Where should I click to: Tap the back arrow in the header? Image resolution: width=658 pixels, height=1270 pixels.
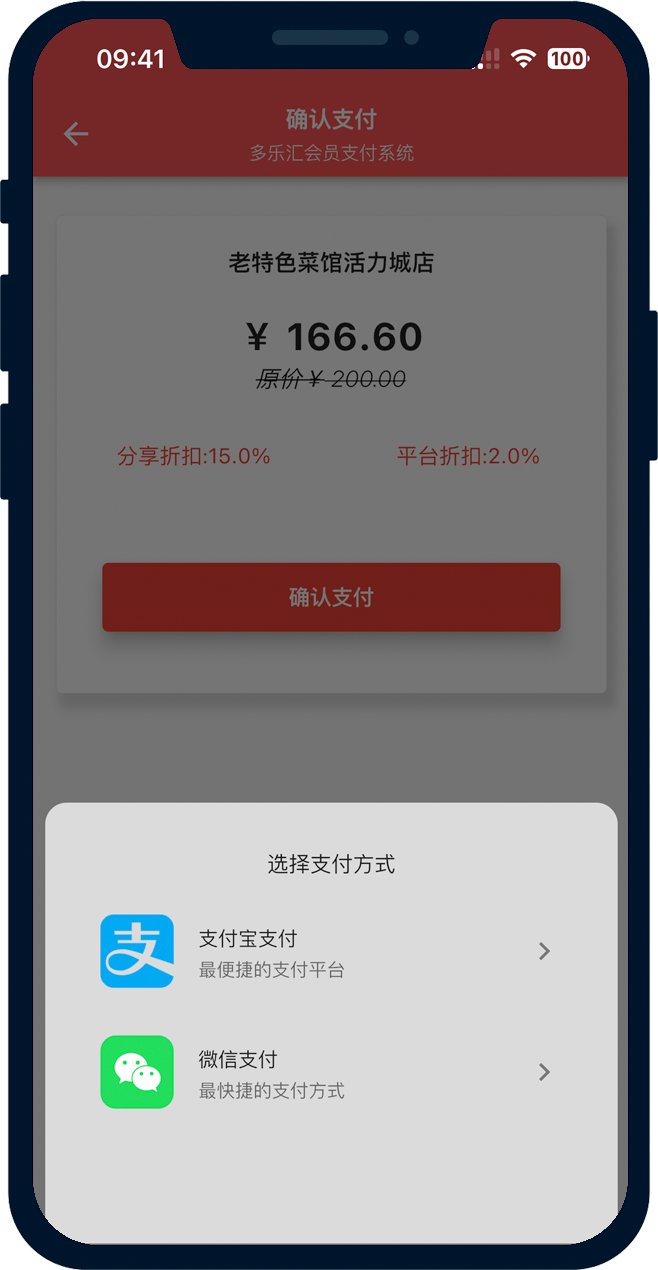pyautogui.click(x=76, y=134)
